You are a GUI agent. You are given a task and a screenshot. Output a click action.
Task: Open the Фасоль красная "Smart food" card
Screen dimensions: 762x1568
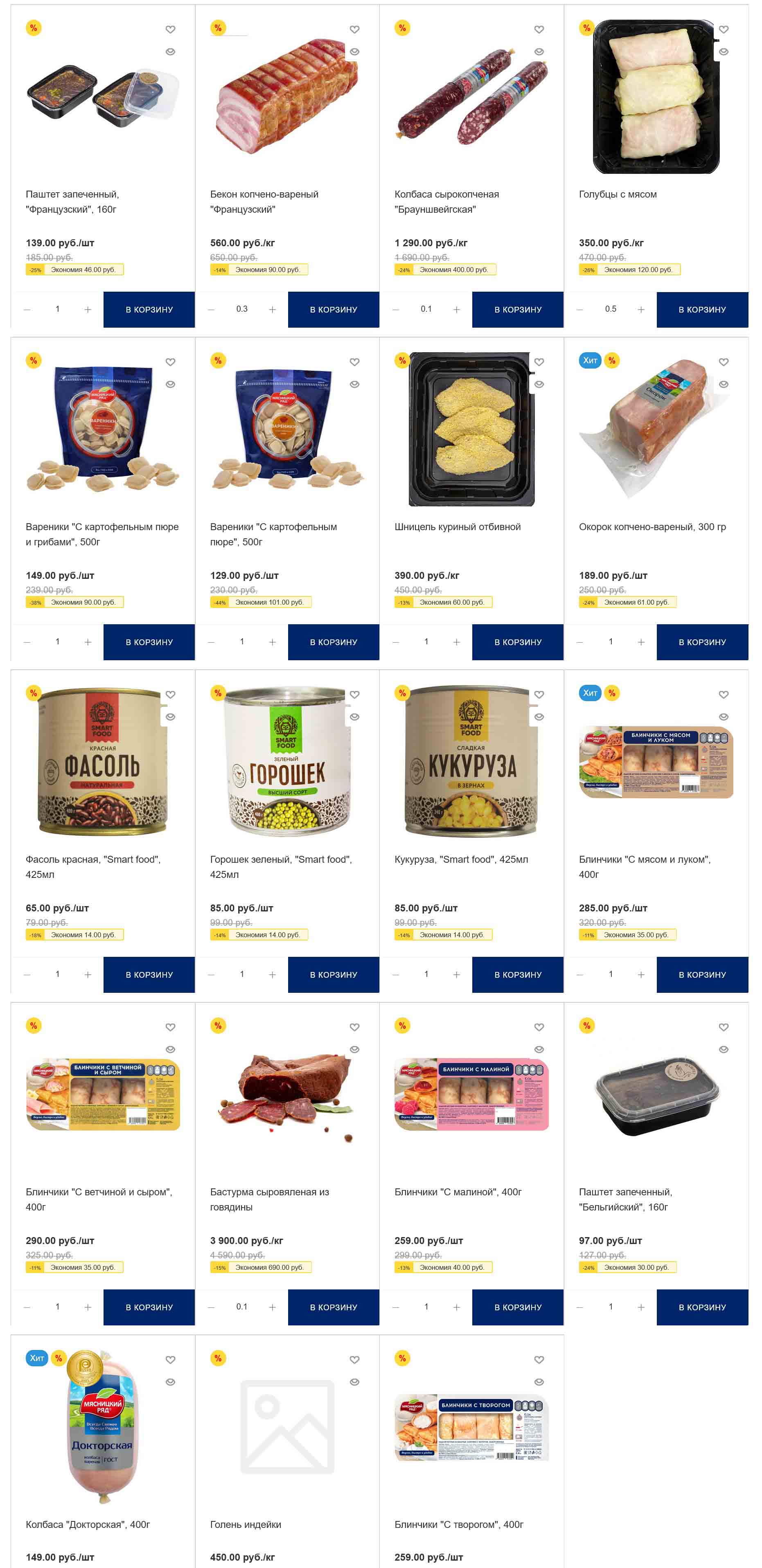click(x=92, y=866)
